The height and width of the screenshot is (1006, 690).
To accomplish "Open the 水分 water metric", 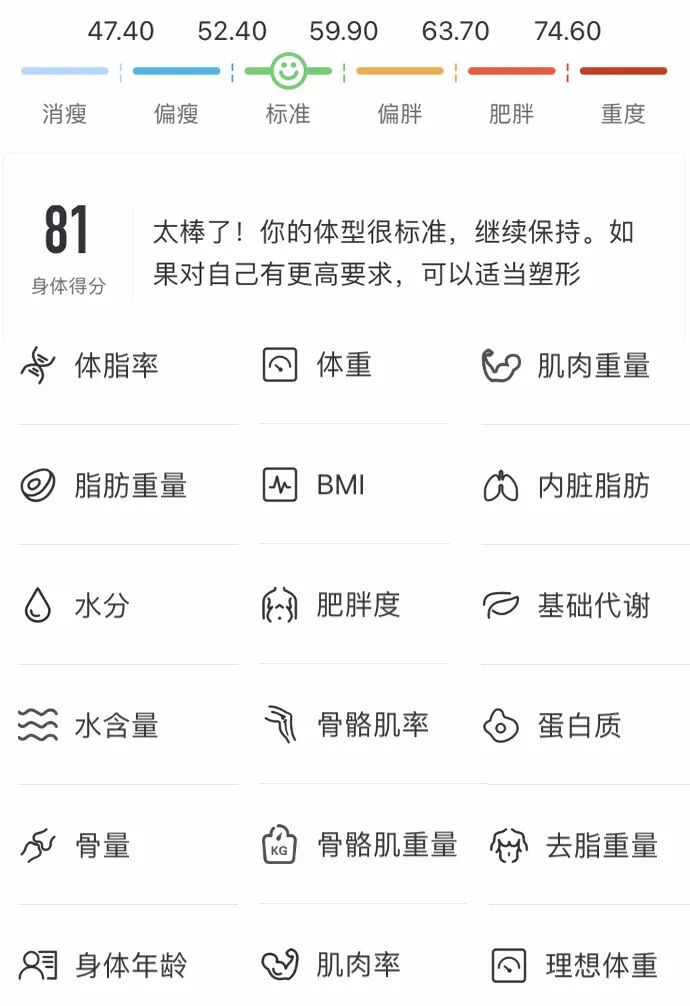I will 102,606.
